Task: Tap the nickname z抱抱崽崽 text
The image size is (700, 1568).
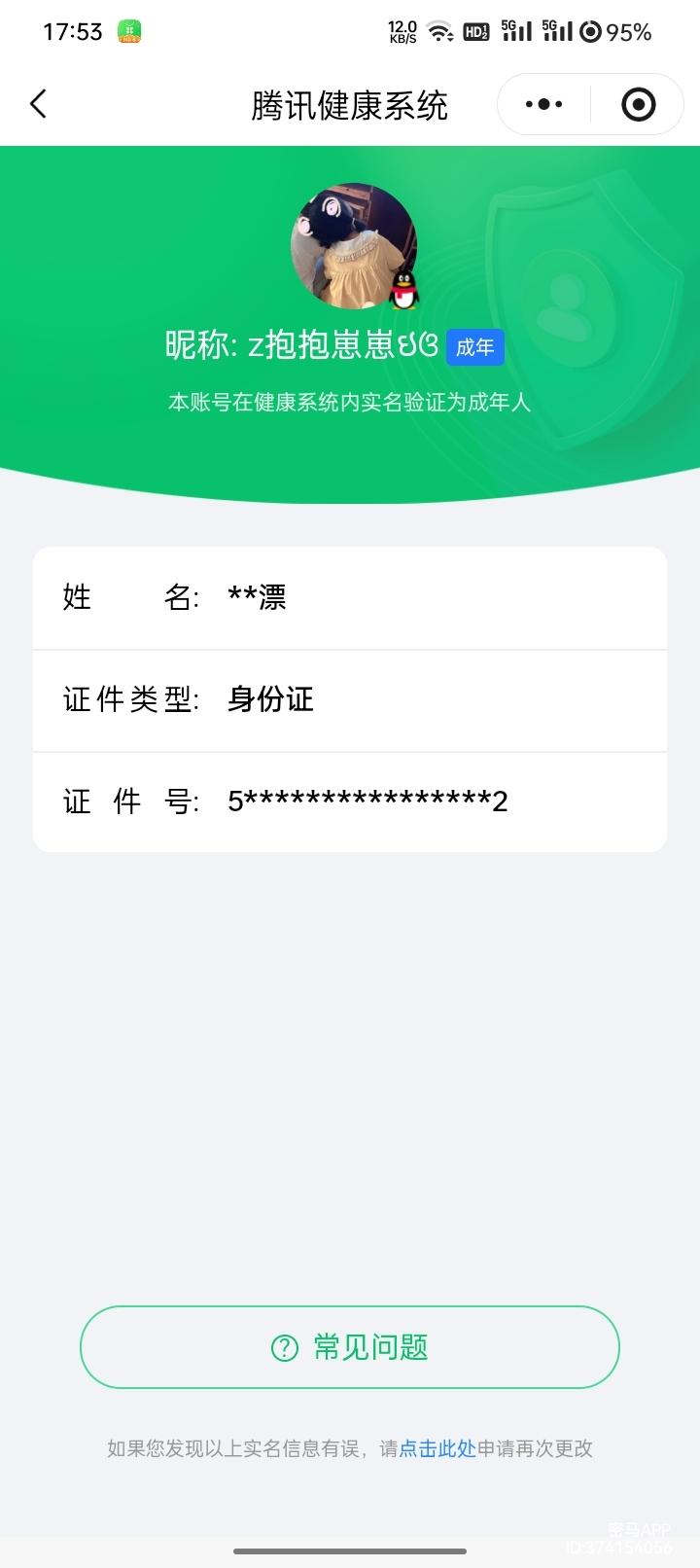Action: (x=301, y=347)
